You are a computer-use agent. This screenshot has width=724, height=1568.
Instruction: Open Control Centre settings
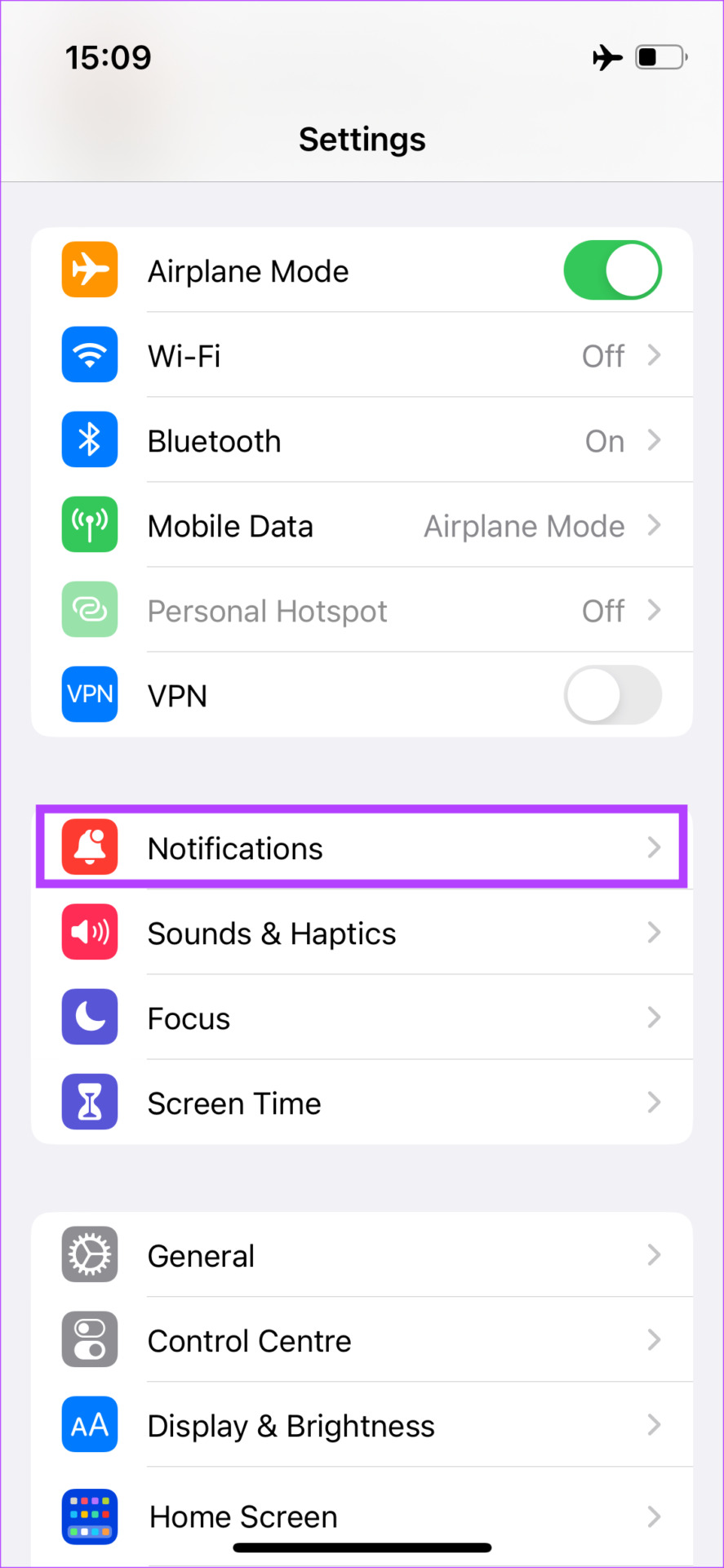362,1339
